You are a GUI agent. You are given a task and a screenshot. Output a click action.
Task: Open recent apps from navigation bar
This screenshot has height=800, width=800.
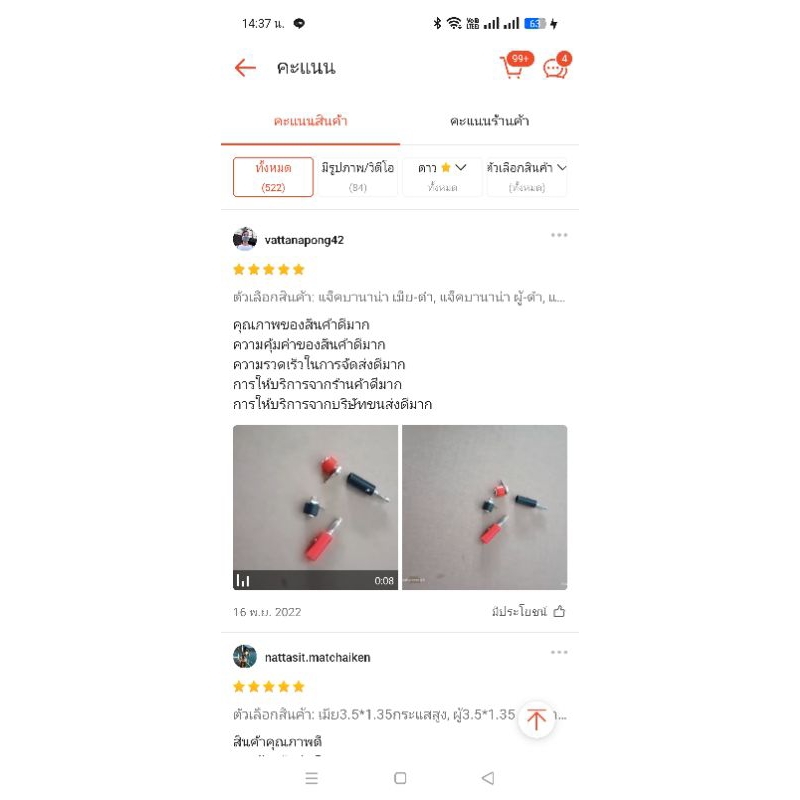coord(311,778)
